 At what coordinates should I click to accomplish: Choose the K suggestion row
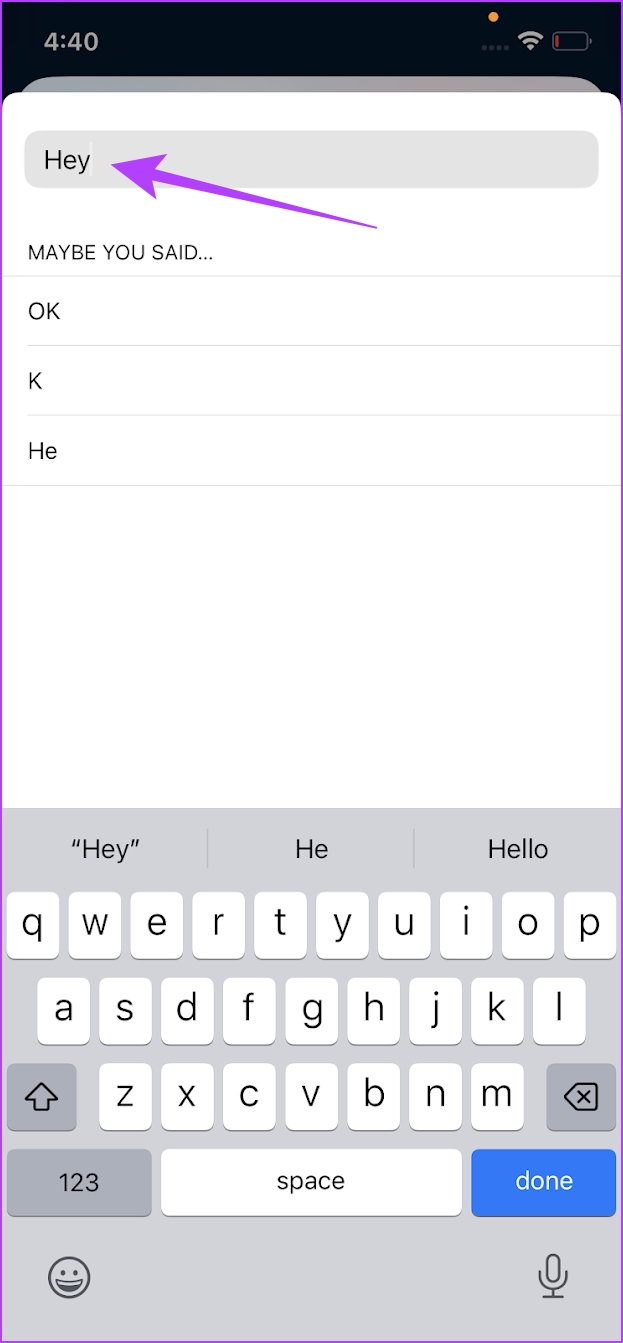pyautogui.click(x=311, y=381)
